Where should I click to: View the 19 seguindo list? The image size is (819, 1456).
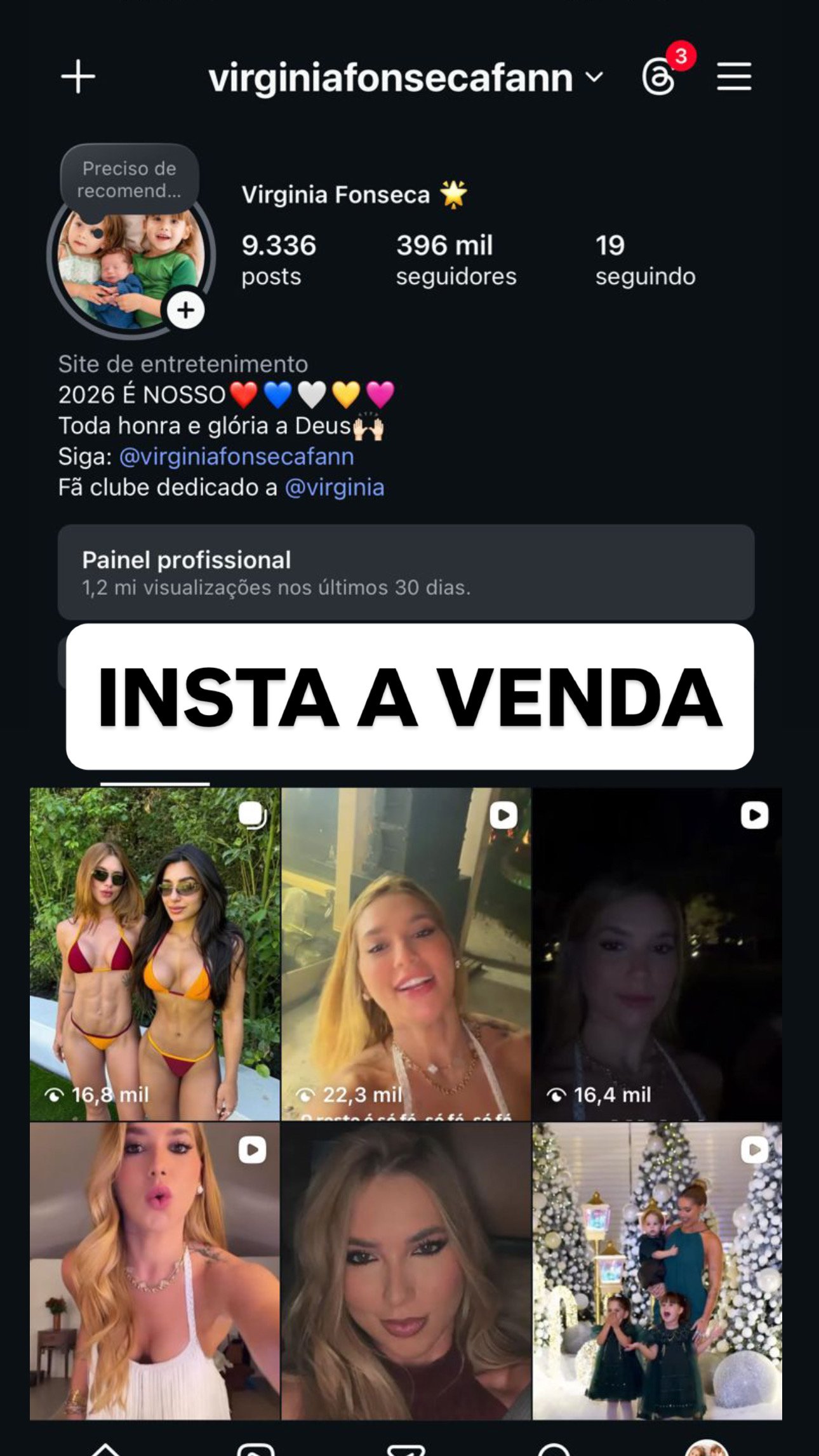[645, 260]
